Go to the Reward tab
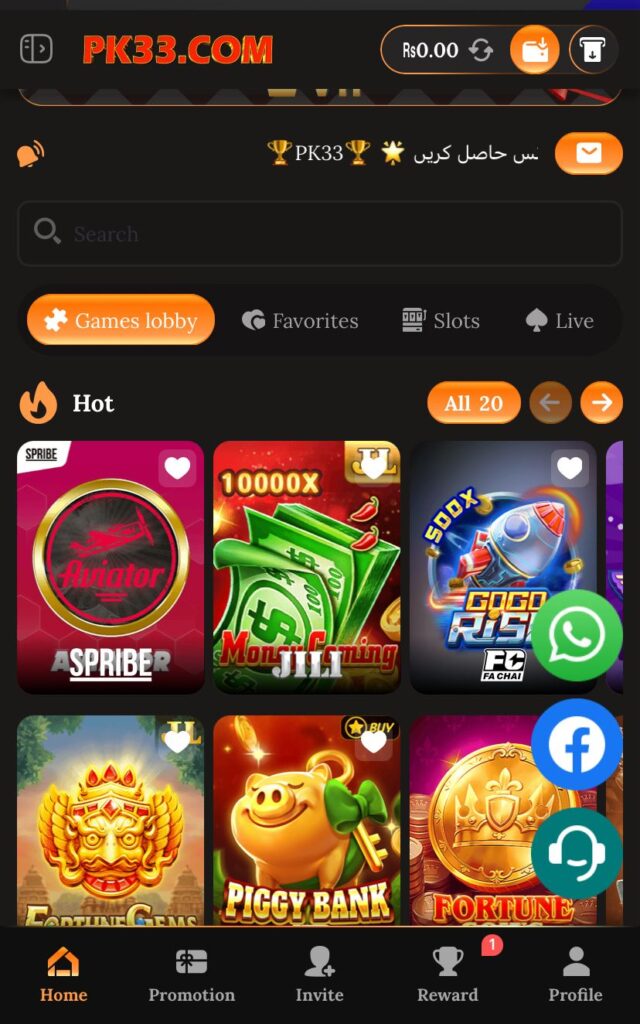Screen dimensions: 640x1024 [447, 975]
